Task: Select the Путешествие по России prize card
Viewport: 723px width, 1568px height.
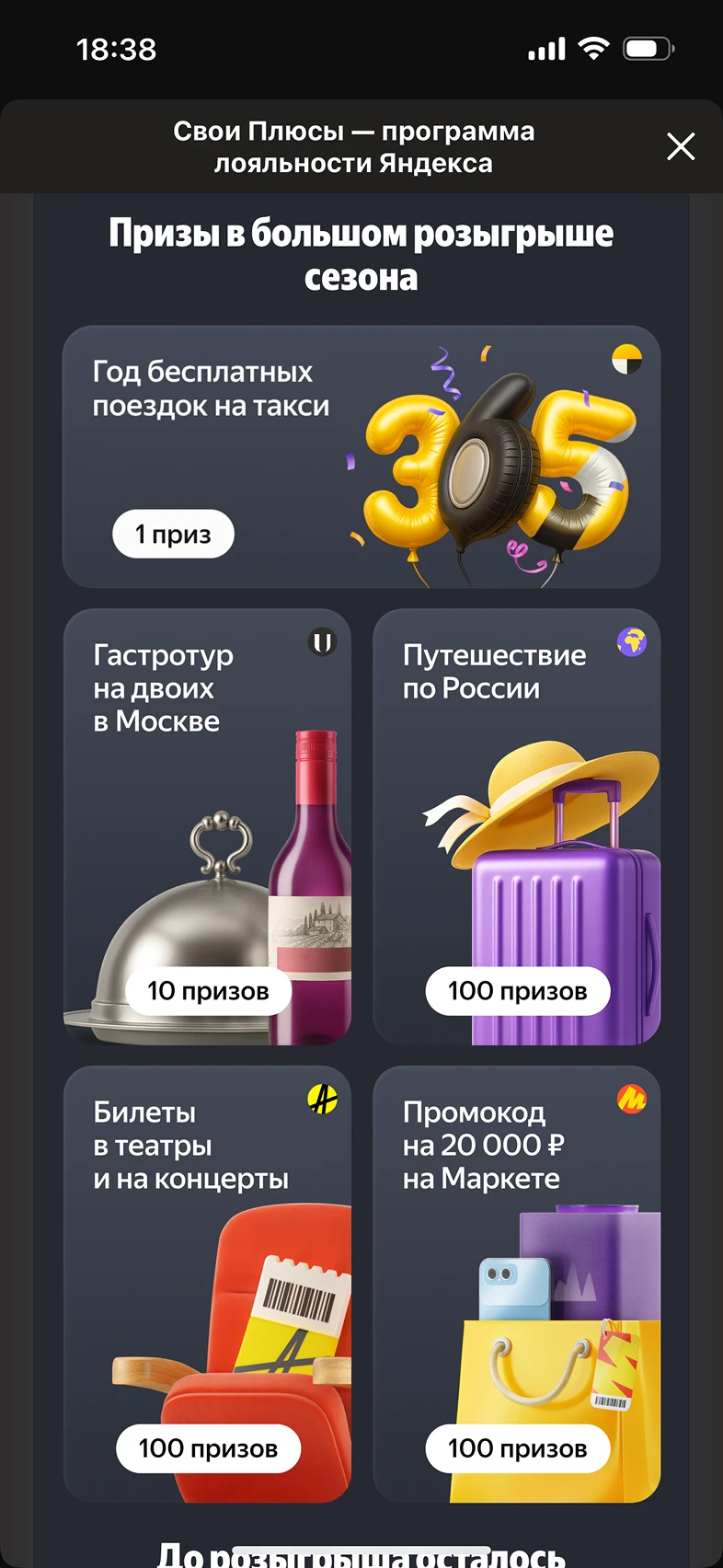Action: (516, 826)
